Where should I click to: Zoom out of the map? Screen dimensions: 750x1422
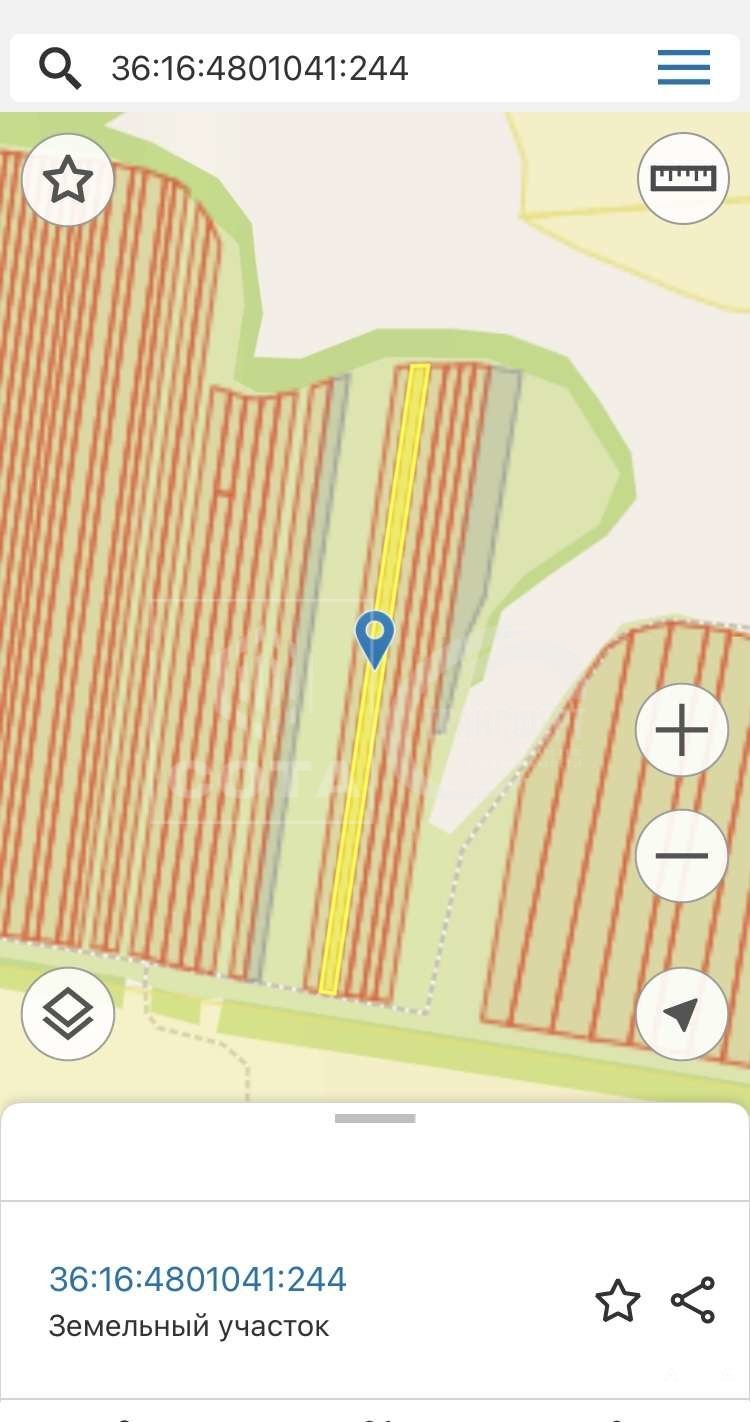pyautogui.click(x=682, y=856)
